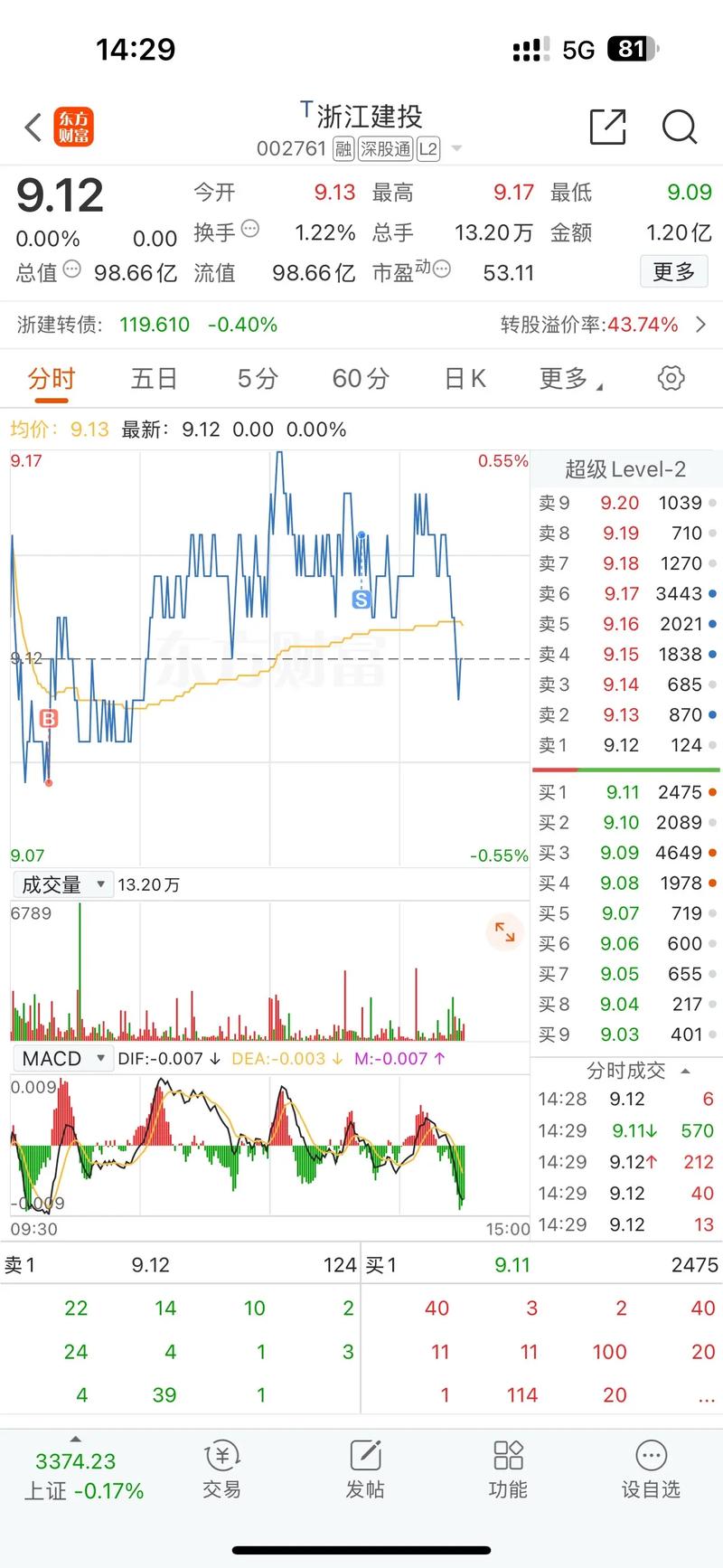Screen dimensions: 723x1568
Task: Switch to the 60分 chart tab
Action: pyautogui.click(x=361, y=378)
